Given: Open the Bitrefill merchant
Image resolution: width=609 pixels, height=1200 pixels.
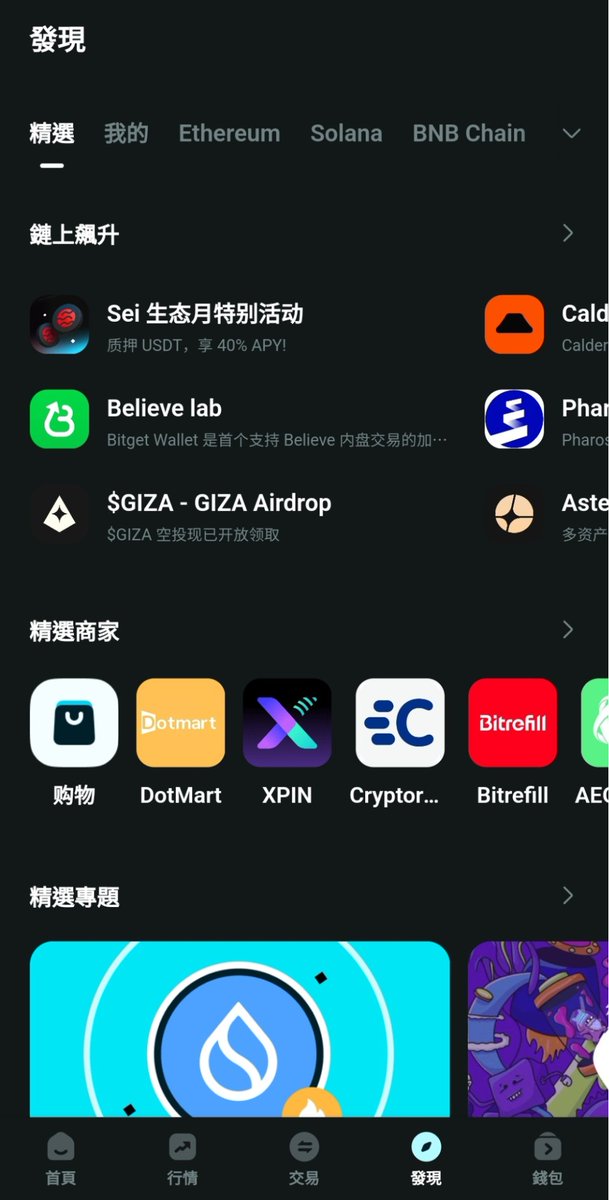Looking at the screenshot, I should (513, 741).
